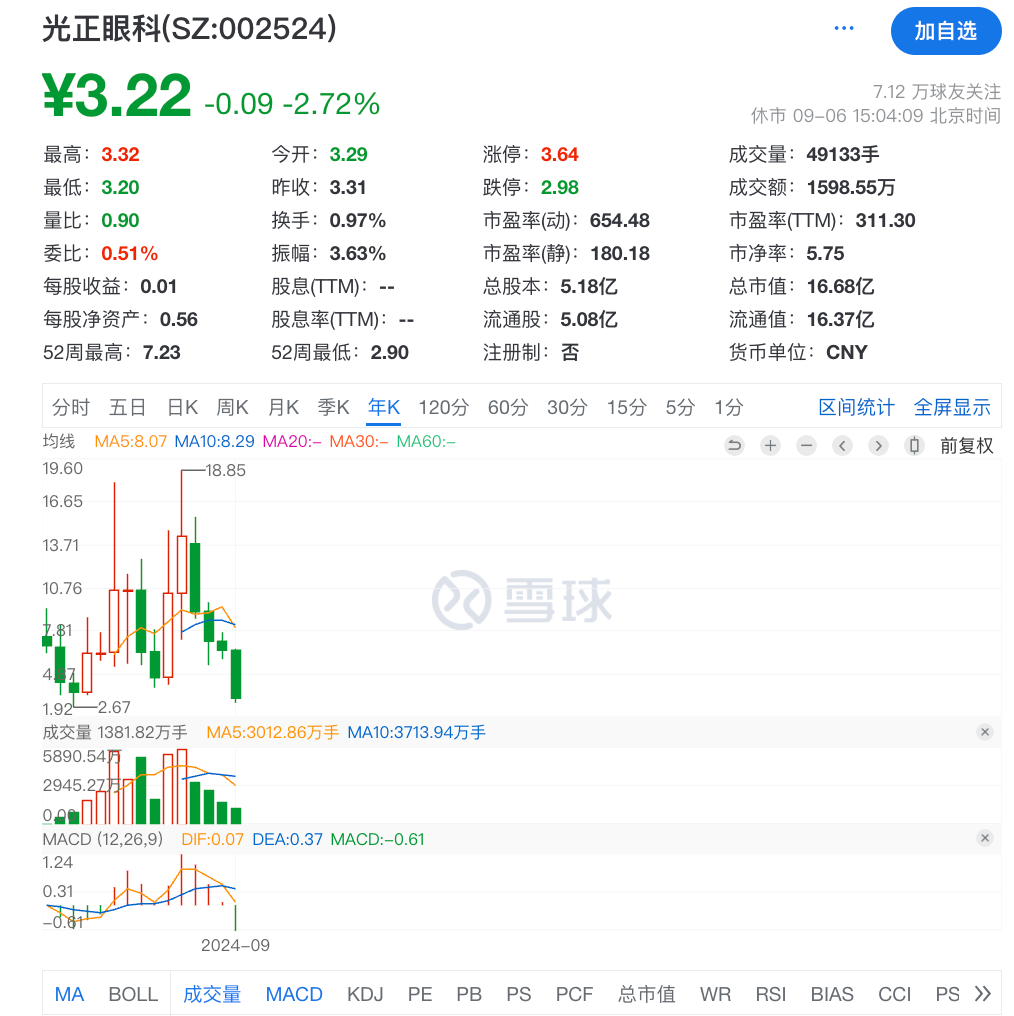The image size is (1014, 1016).
Task: Reset the chart view with undo arrow
Action: point(735,446)
